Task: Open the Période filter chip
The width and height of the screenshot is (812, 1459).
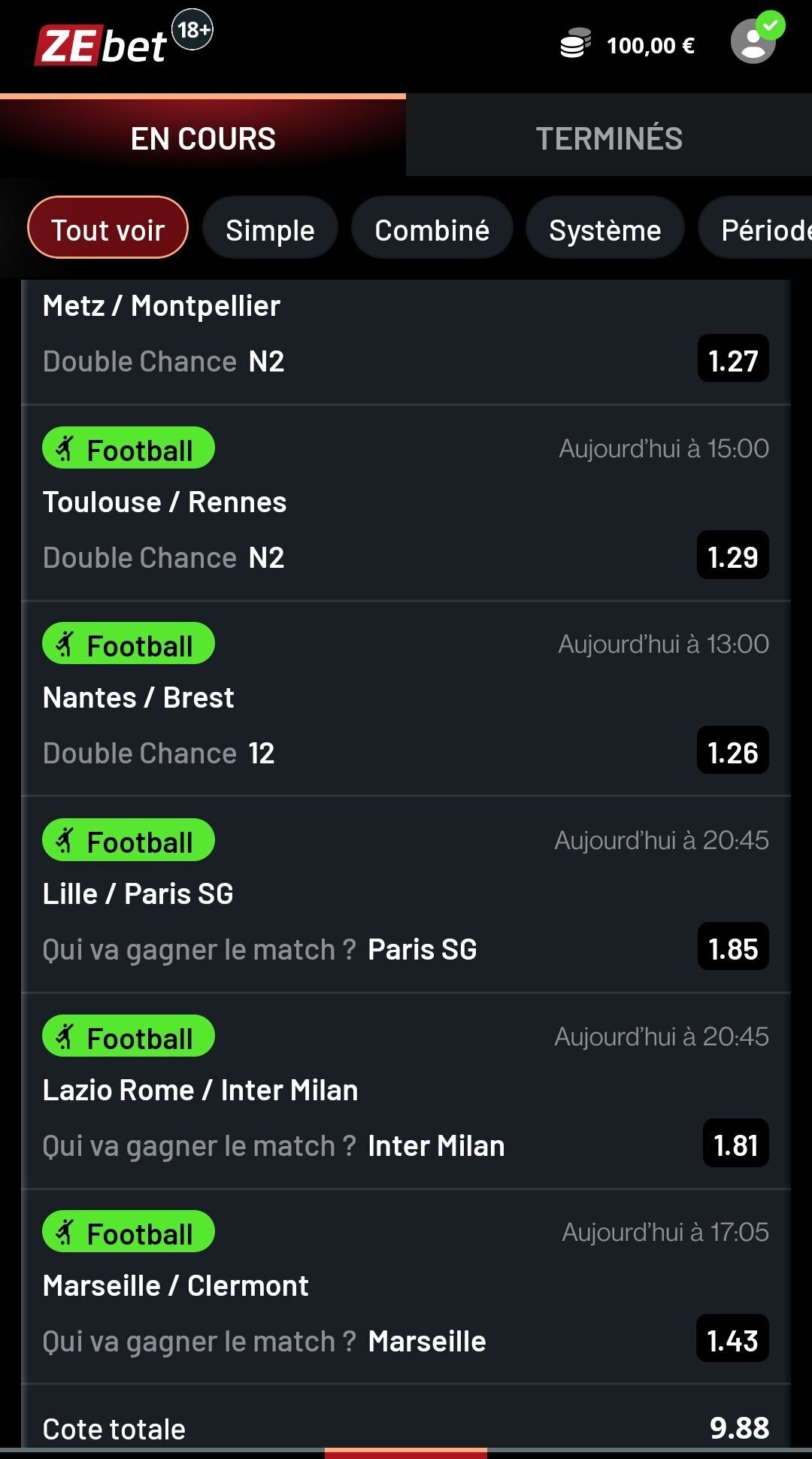Action: [756, 229]
